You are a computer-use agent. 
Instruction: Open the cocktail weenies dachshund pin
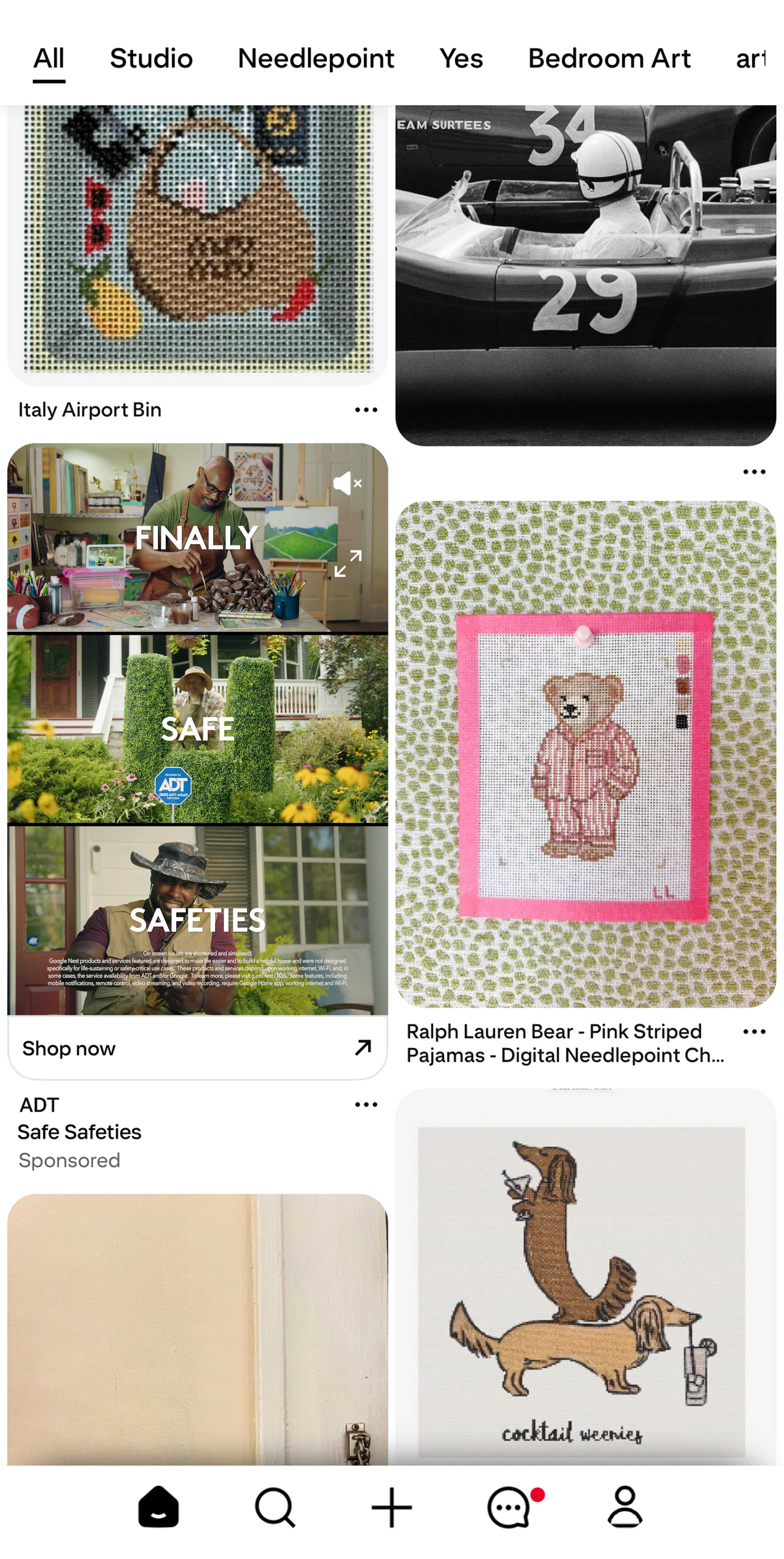[x=585, y=1277]
